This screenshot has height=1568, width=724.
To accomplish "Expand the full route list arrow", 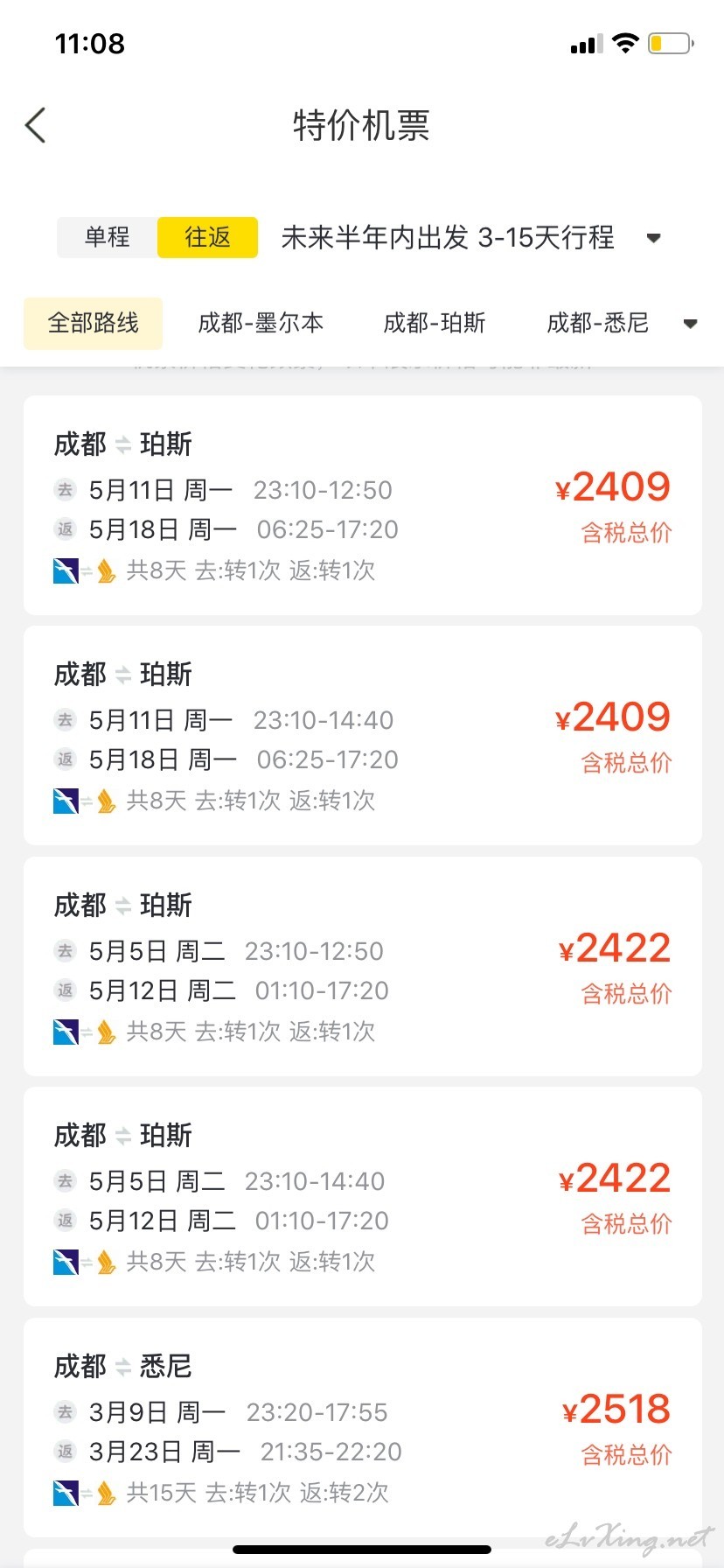I will [691, 324].
